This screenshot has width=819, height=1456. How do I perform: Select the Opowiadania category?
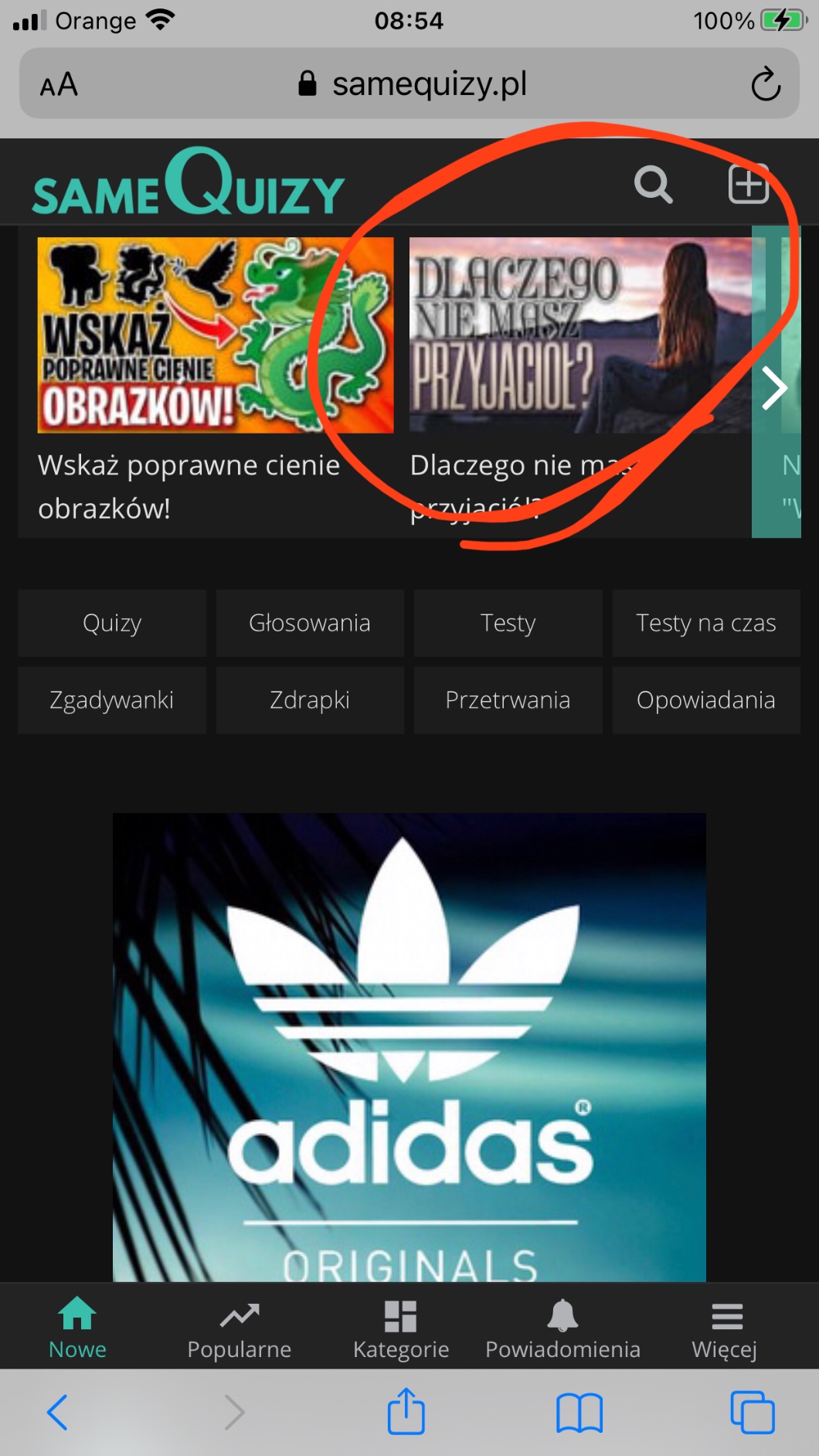coord(705,700)
